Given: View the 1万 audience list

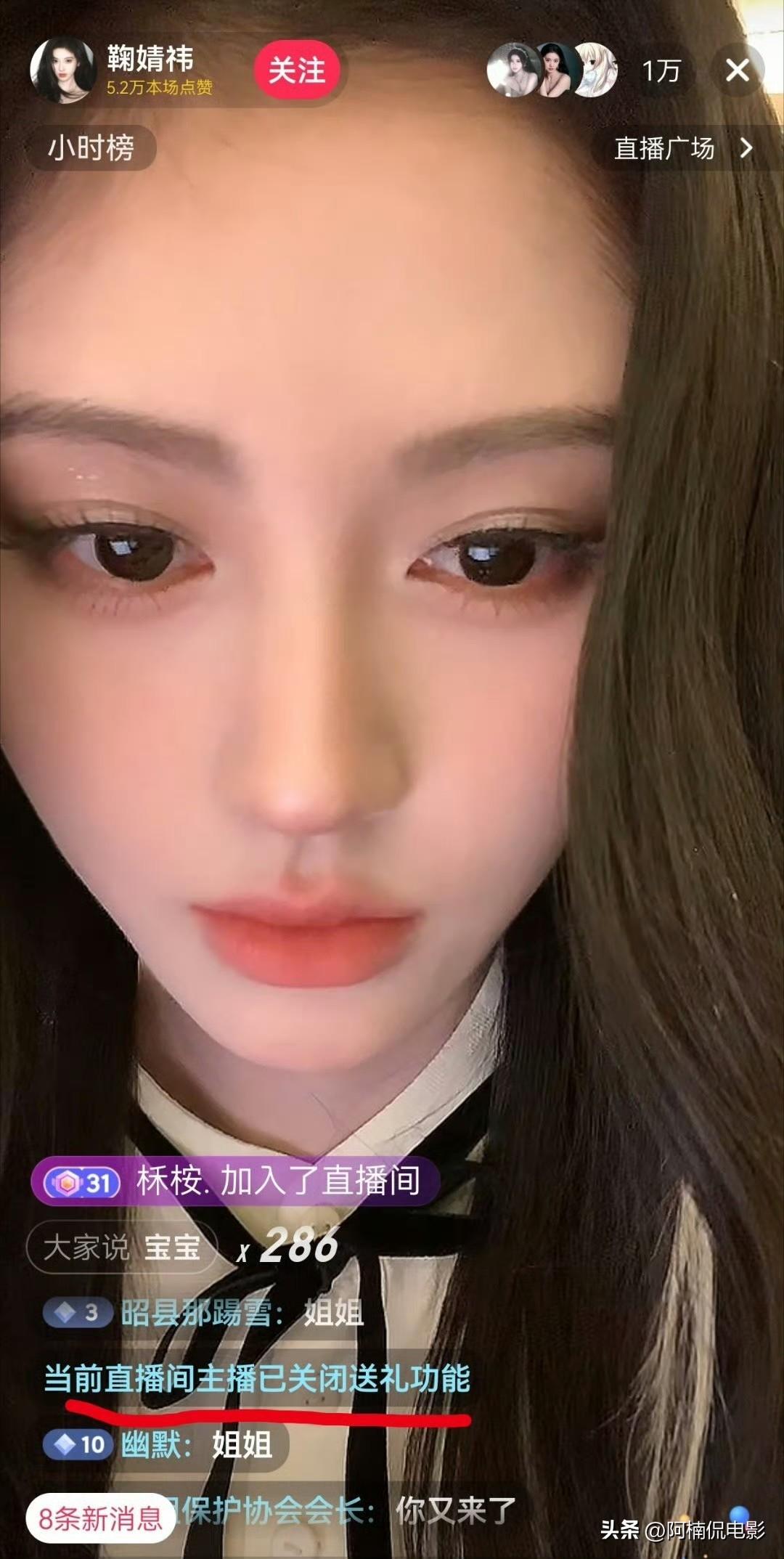Looking at the screenshot, I should 661,70.
